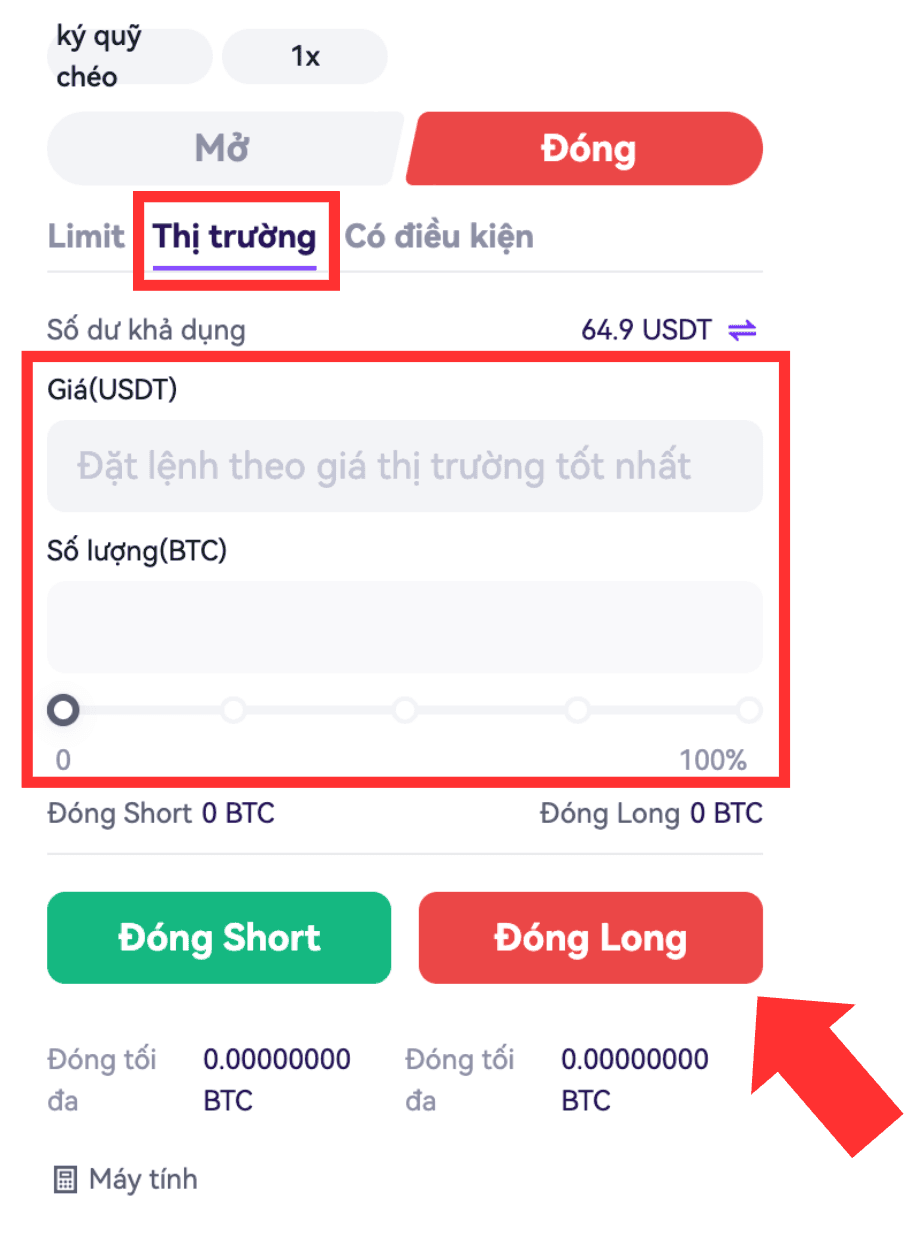Tap the Đóng Long button
This screenshot has width=922, height=1254.
(590, 938)
